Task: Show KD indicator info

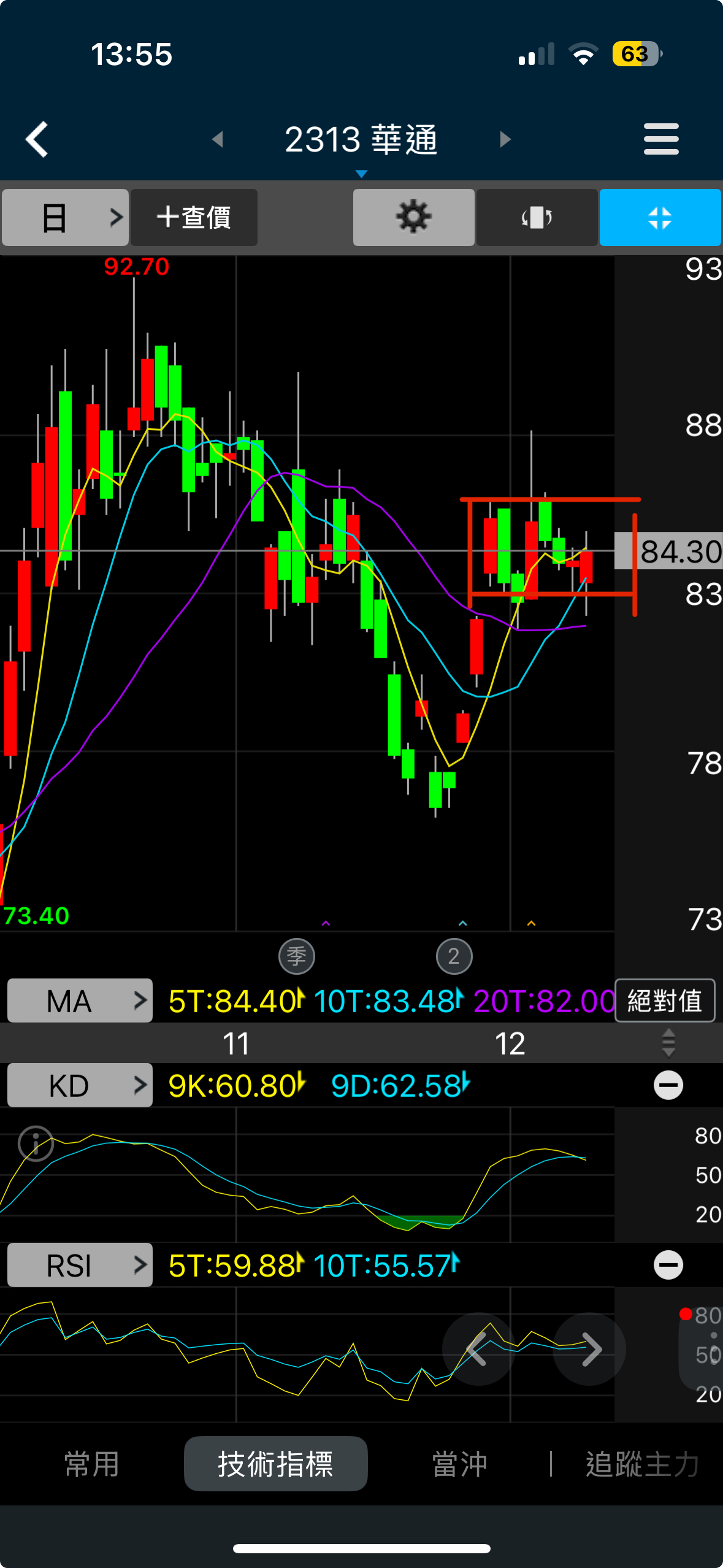Action: click(36, 1143)
